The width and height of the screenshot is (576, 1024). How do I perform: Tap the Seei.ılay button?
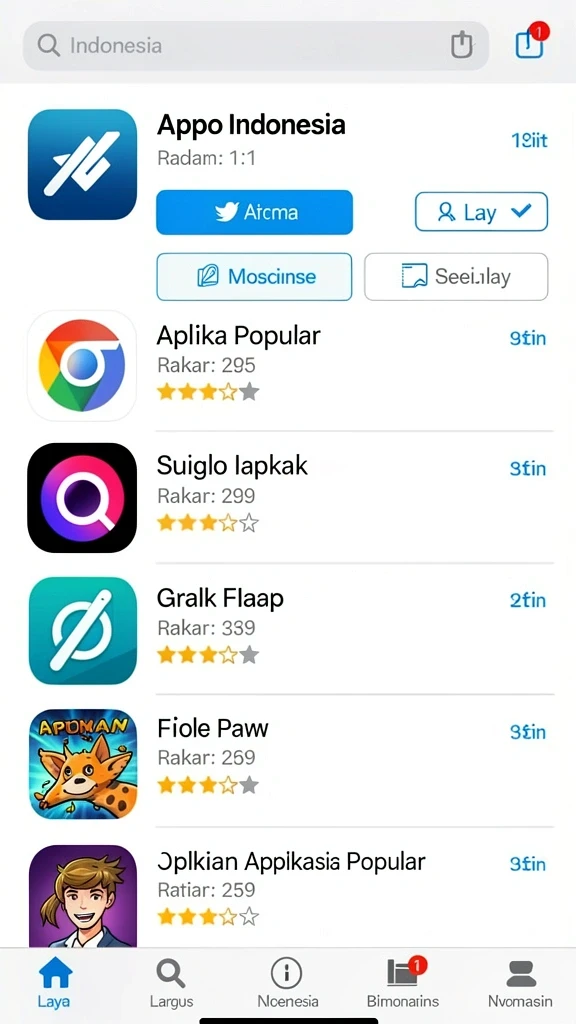tap(456, 276)
